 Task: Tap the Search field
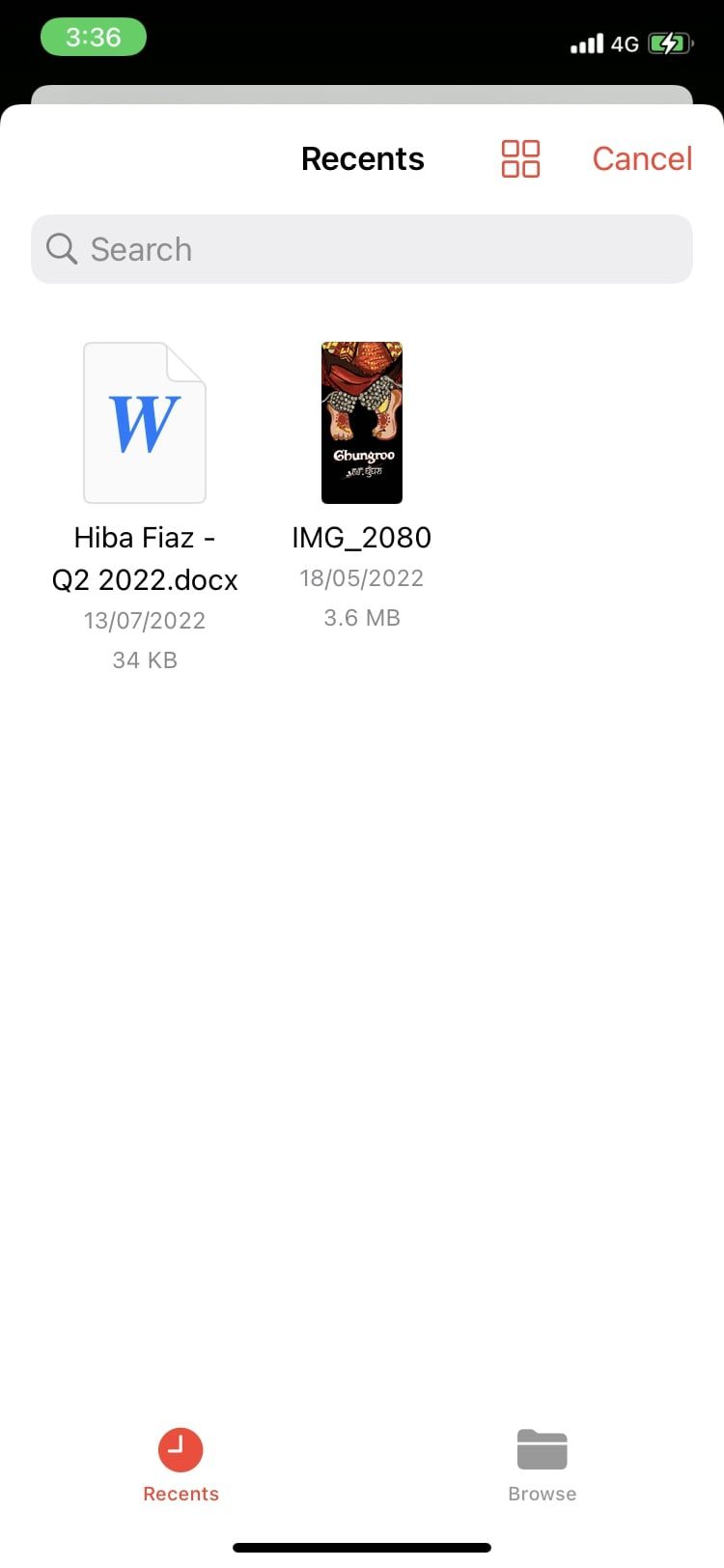pyautogui.click(x=362, y=249)
